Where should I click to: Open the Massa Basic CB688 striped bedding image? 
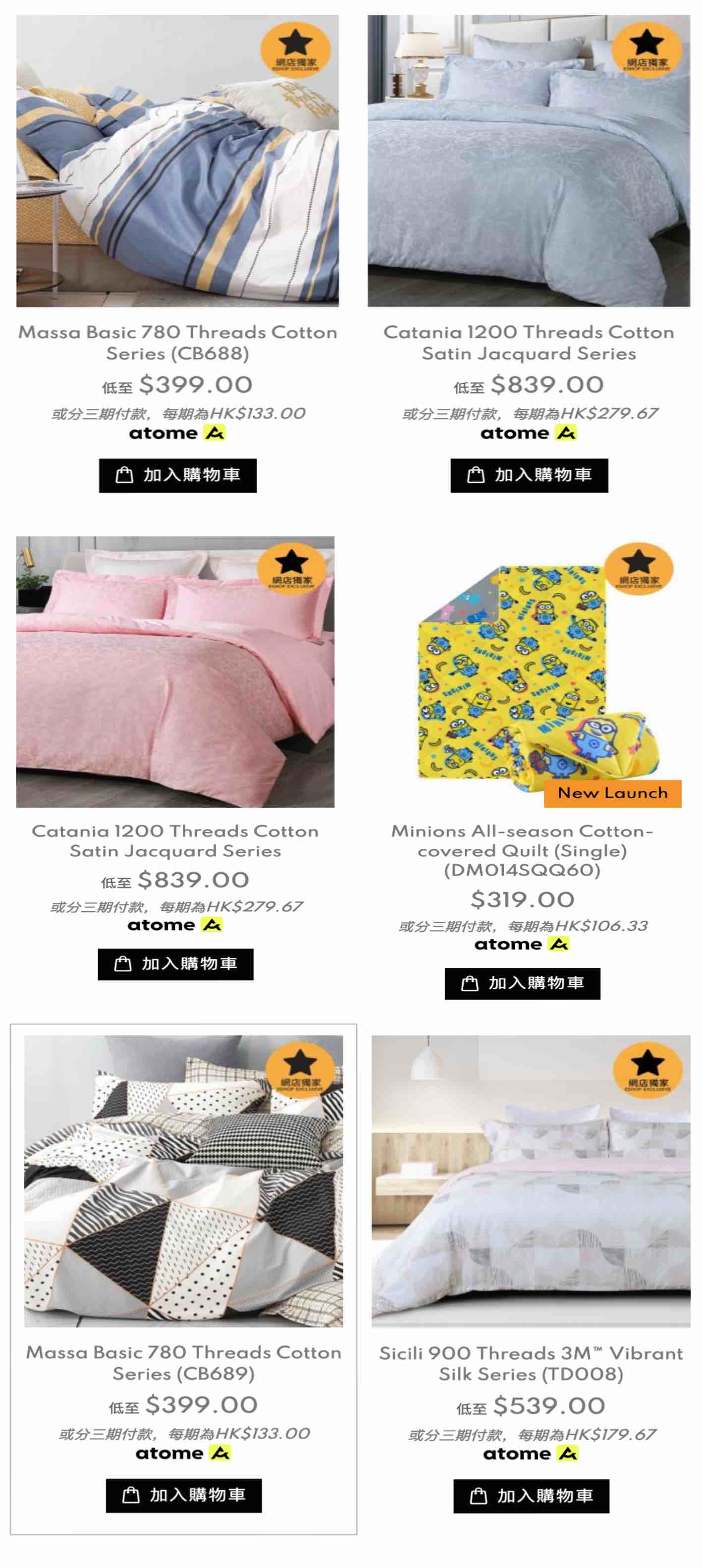click(x=177, y=161)
